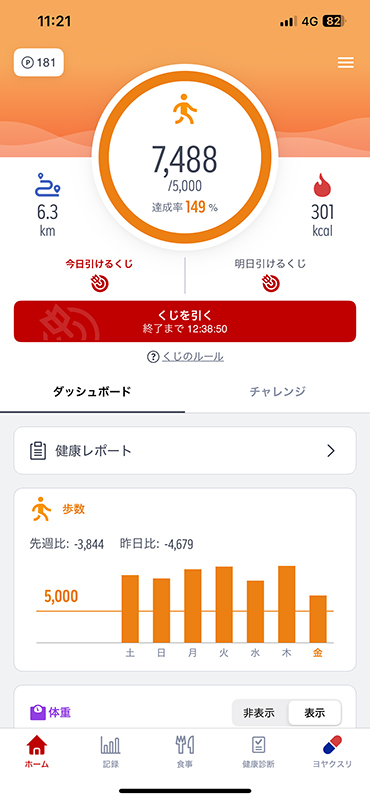Open the くじのルール link

185,357
